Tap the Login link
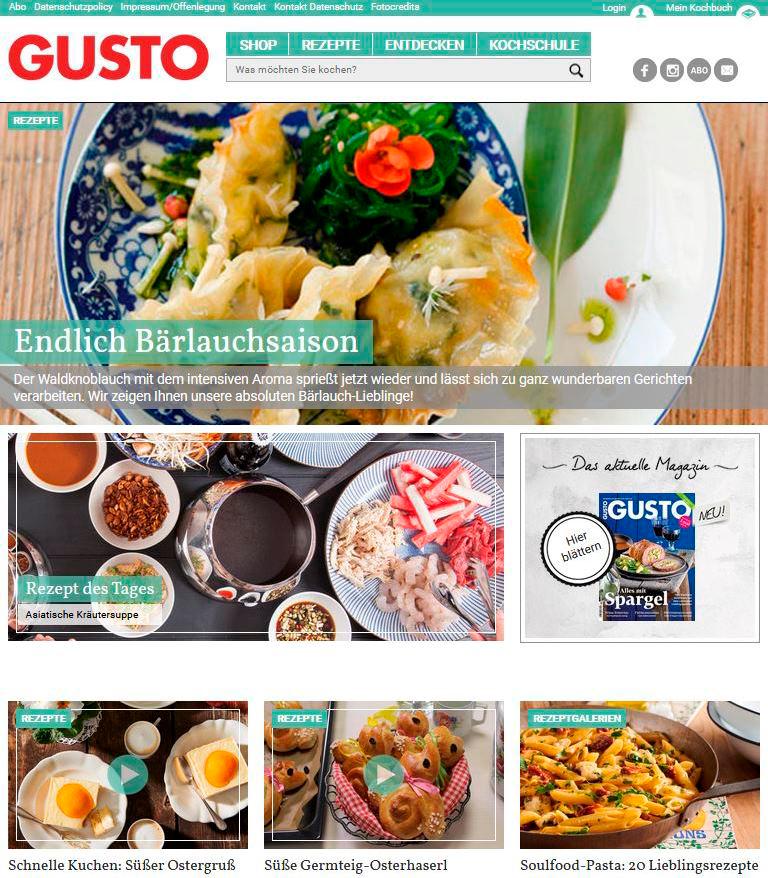768x878 pixels. coord(614,8)
